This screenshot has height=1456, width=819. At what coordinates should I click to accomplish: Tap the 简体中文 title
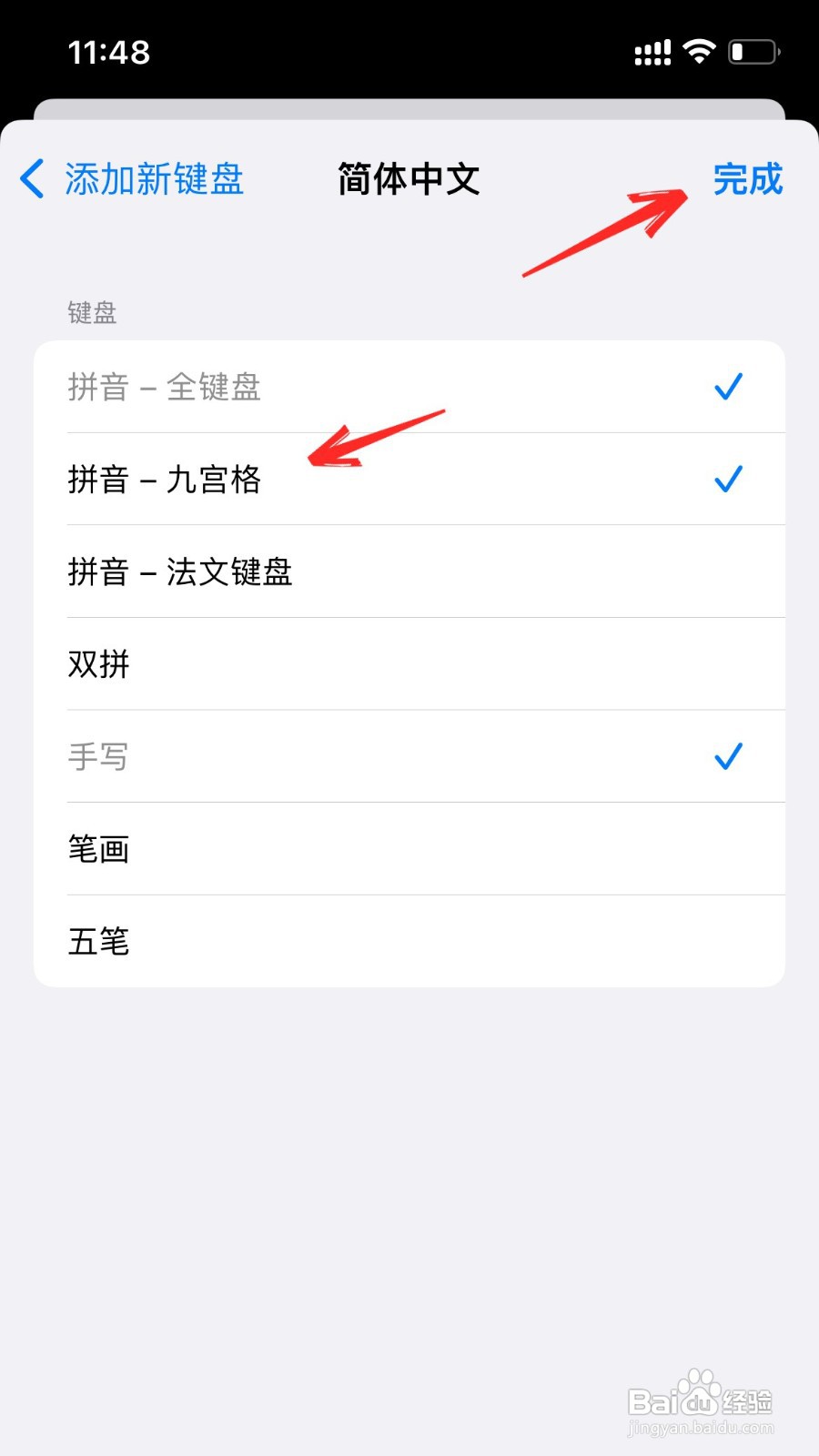409,179
